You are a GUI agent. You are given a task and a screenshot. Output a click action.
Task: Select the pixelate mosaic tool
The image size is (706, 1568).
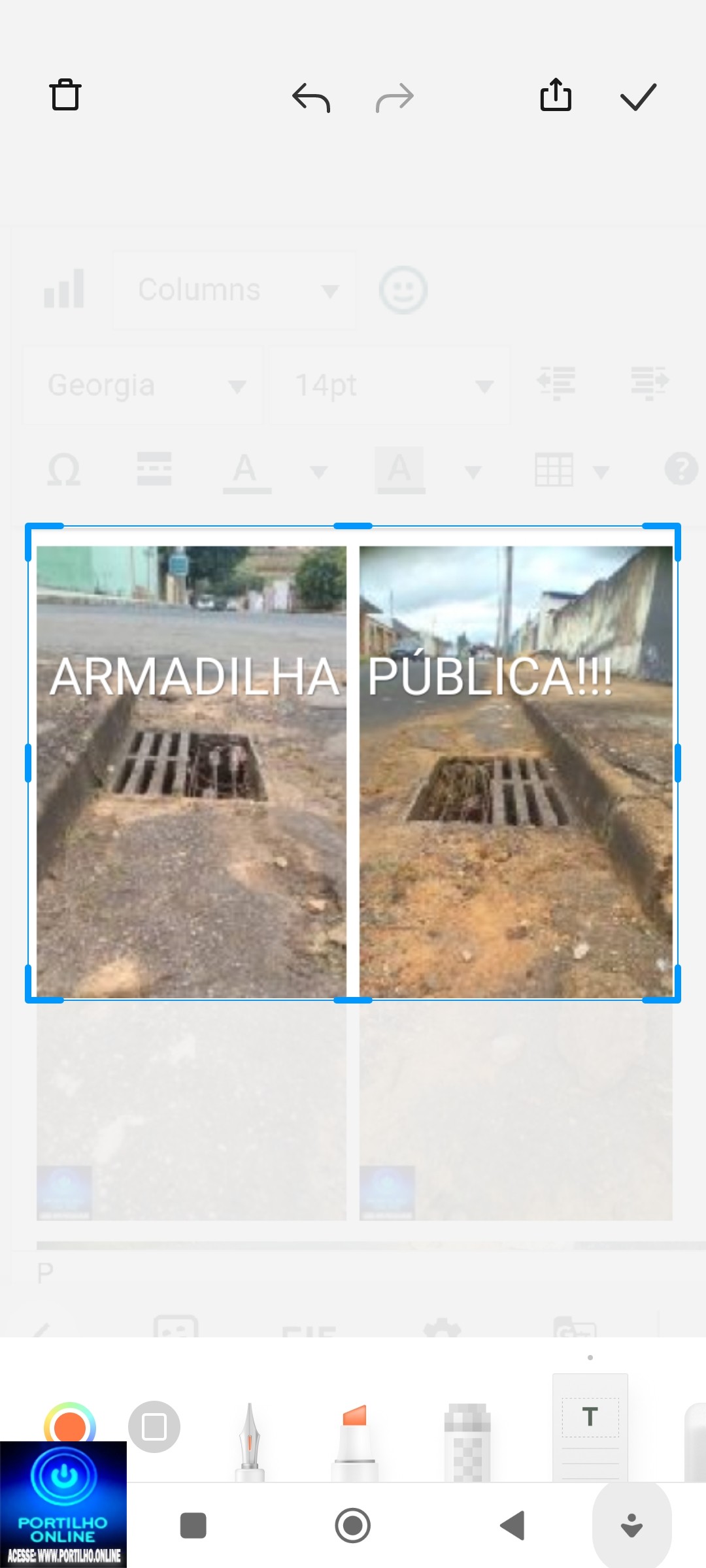click(x=467, y=1441)
